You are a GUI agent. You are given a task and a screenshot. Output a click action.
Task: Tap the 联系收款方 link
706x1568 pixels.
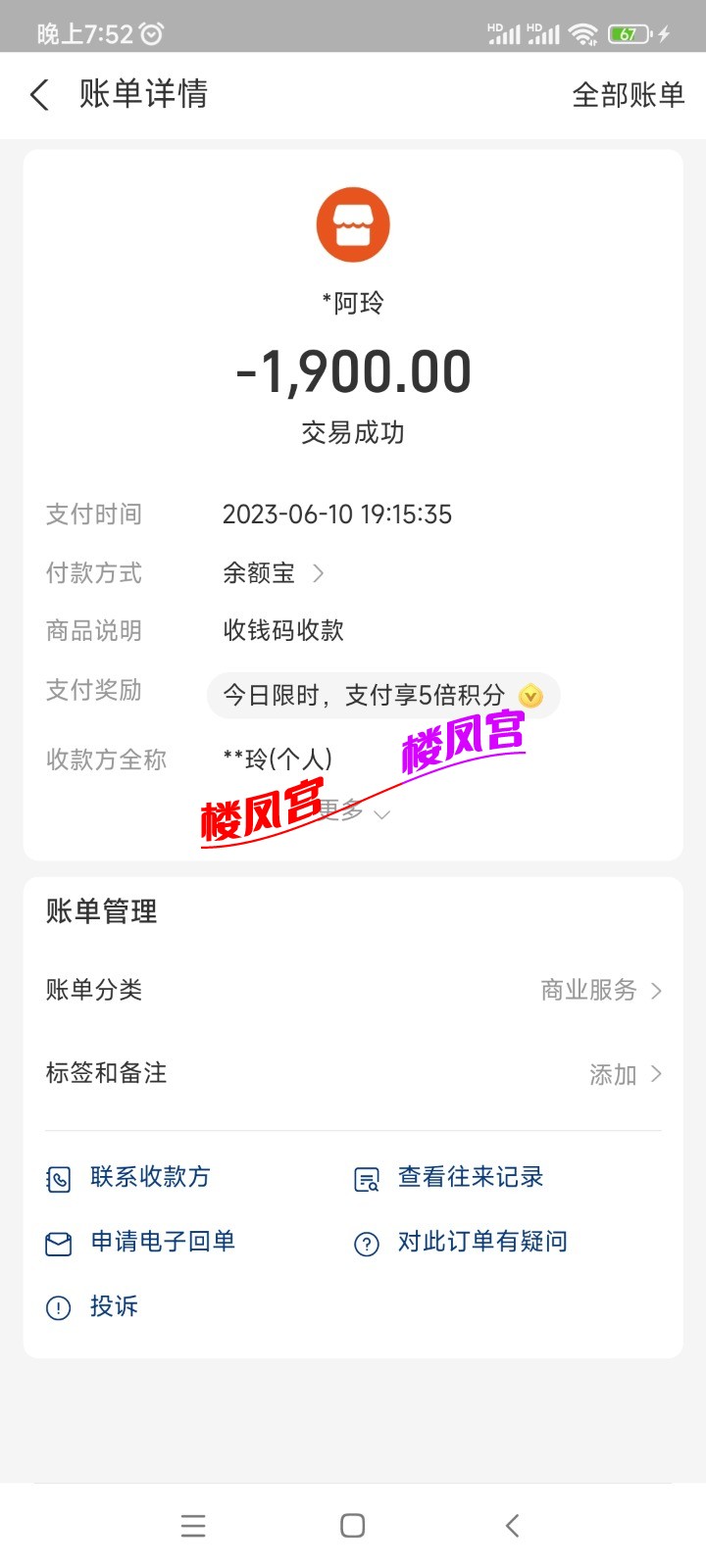click(x=148, y=1177)
